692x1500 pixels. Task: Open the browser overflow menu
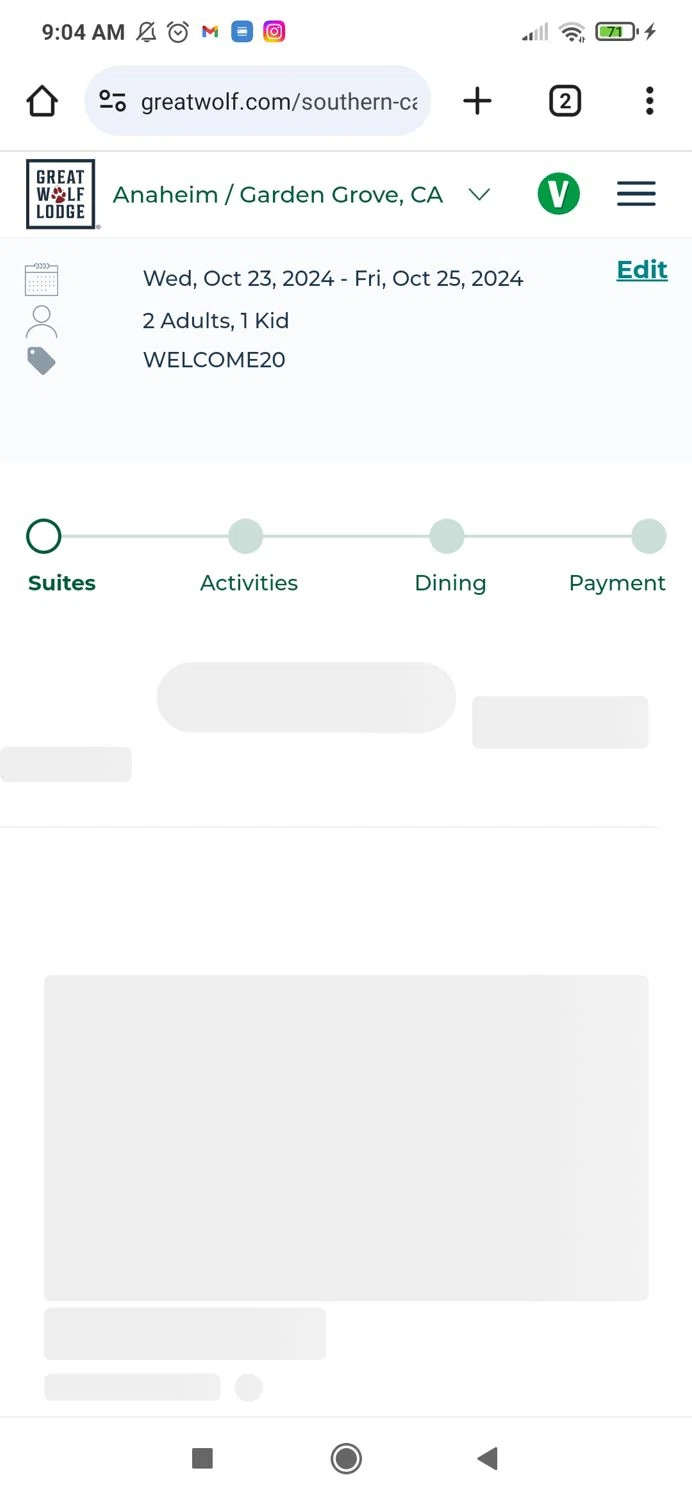click(649, 101)
